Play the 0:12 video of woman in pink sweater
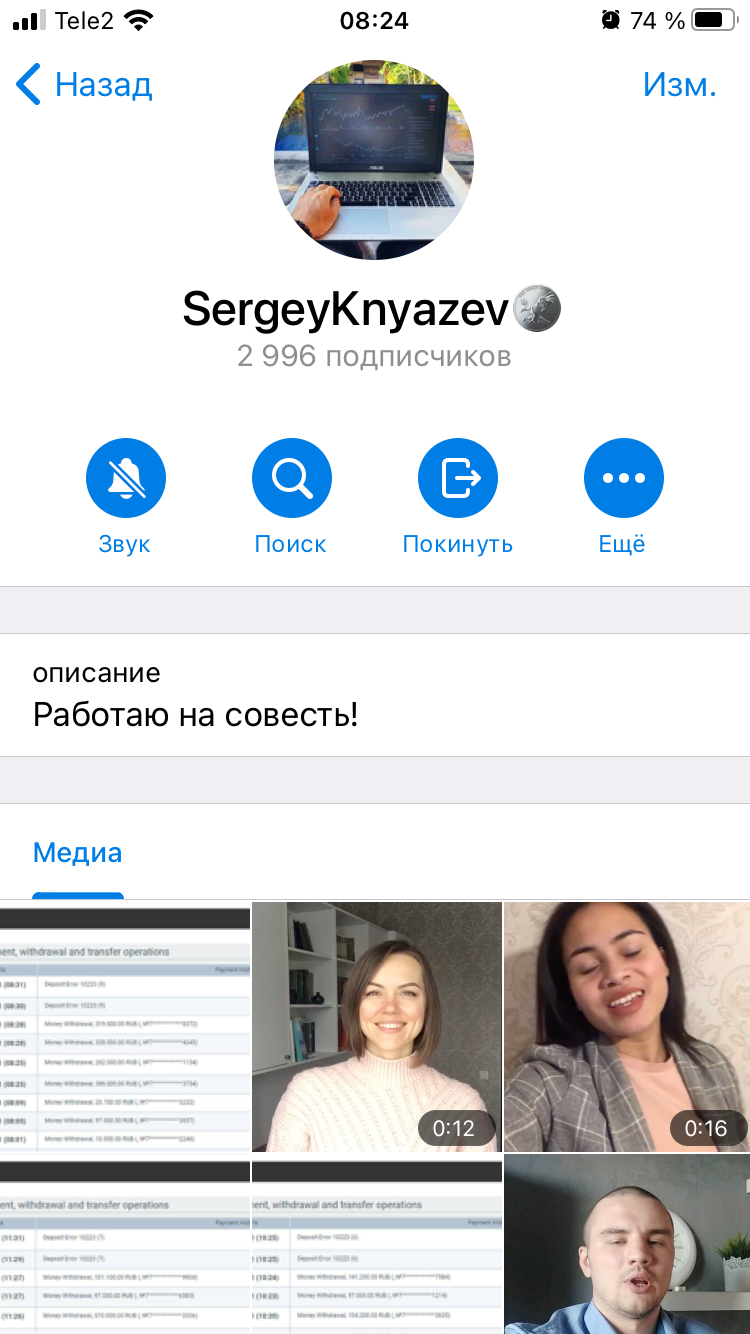This screenshot has height=1334, width=750. 376,1027
